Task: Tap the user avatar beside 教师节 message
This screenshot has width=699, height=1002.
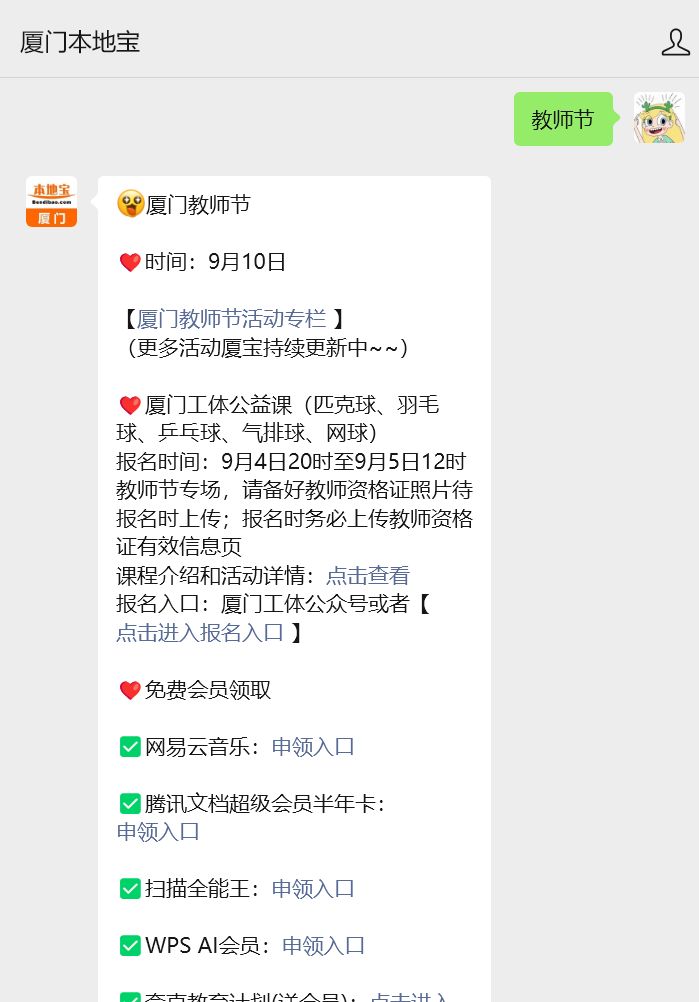Action: pos(659,118)
